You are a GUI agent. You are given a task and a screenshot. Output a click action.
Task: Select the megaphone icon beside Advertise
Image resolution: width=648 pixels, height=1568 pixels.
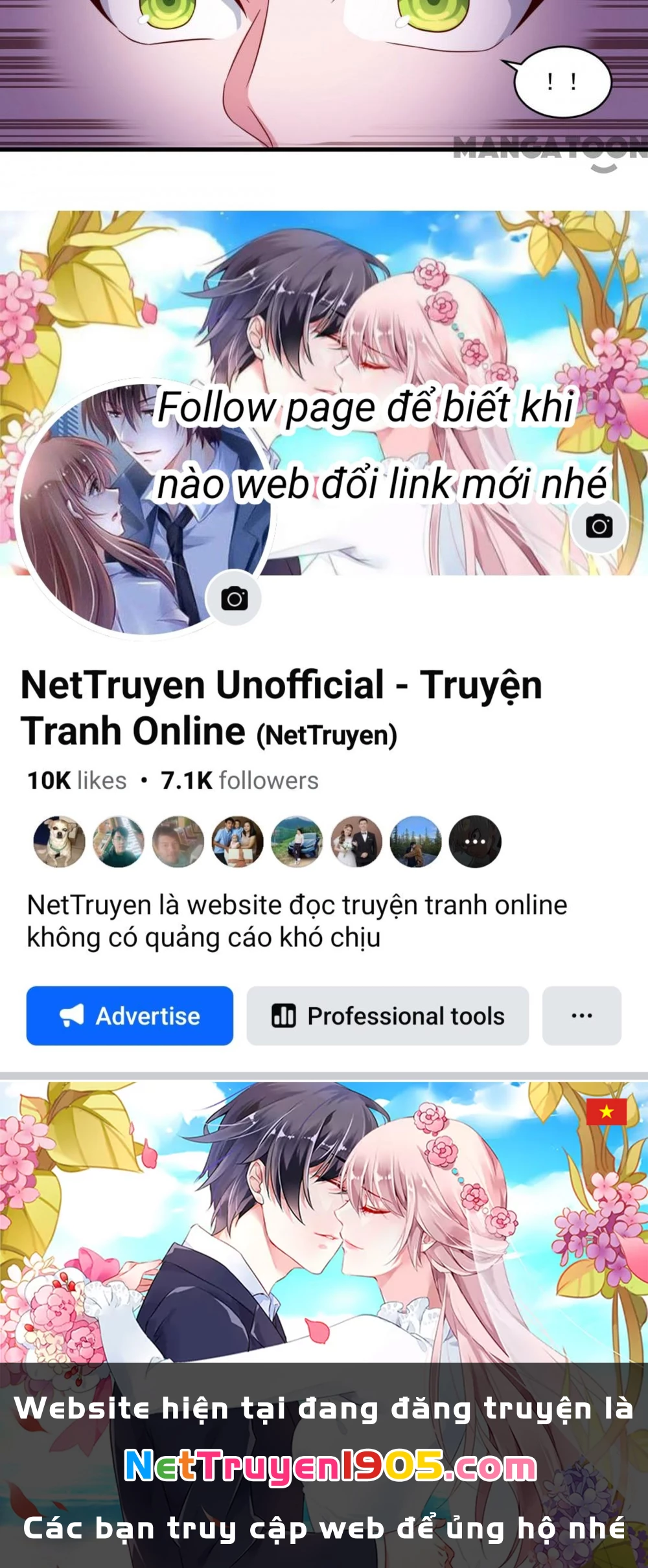pyautogui.click(x=73, y=1016)
